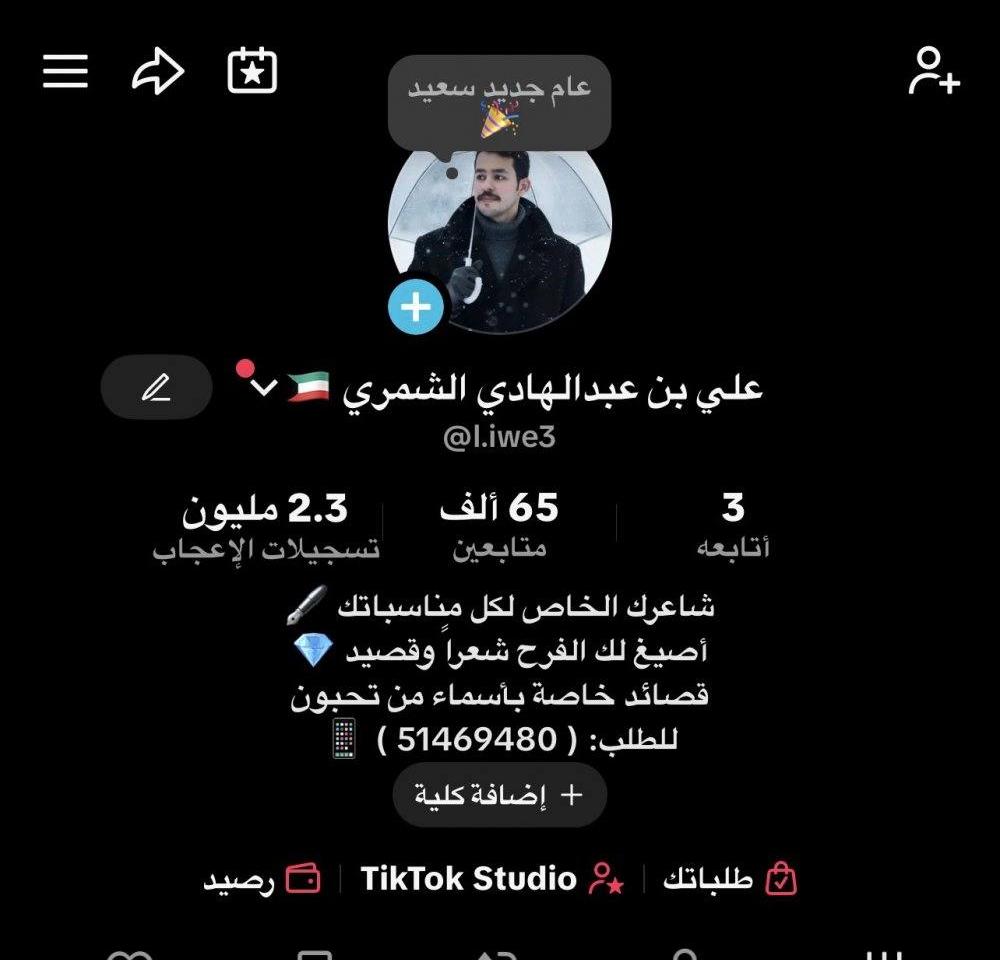Screen dimensions: 1000x960
Task: View the أتابعه following list
Action: click(733, 525)
